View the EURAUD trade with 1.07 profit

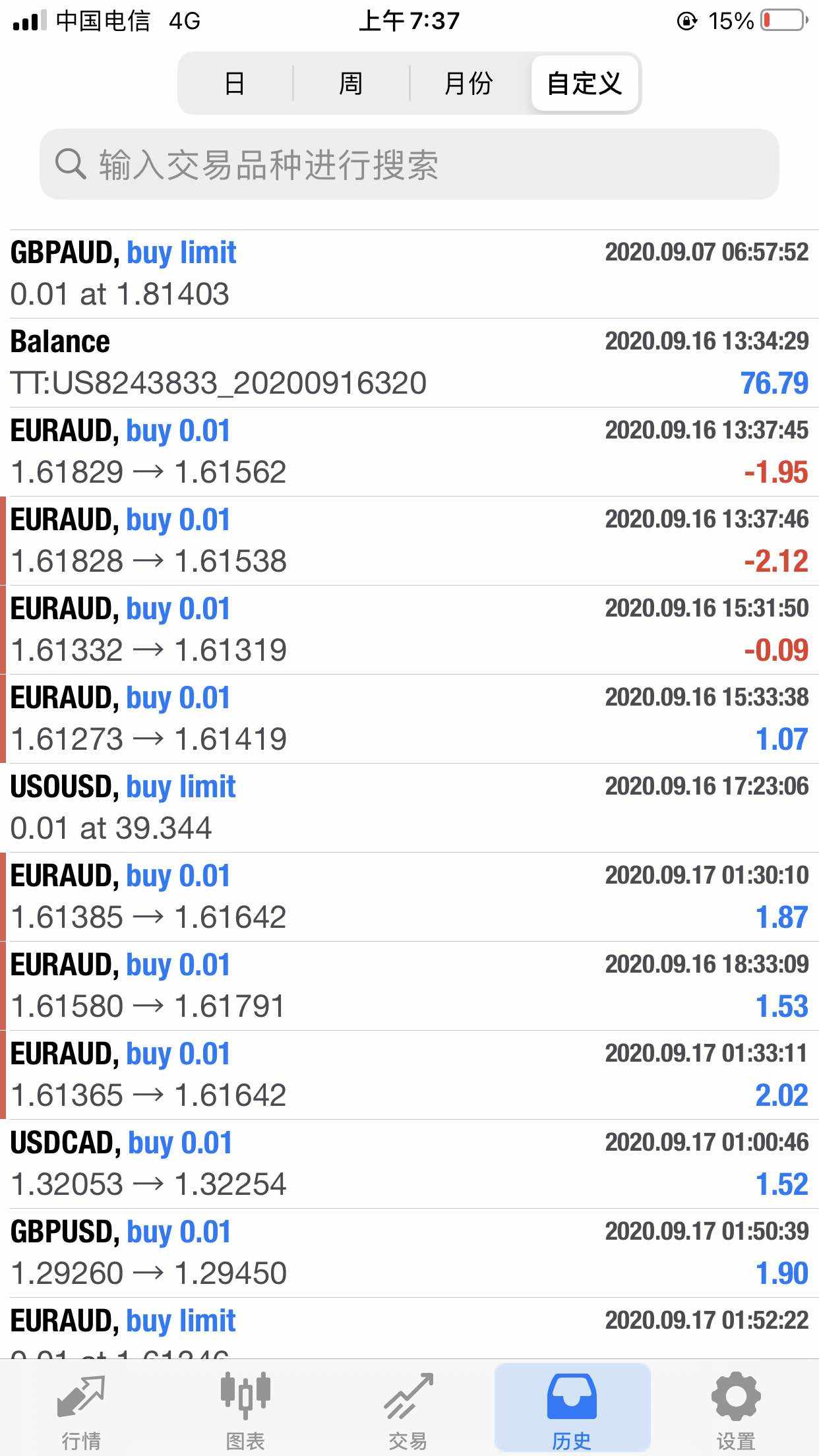409,719
